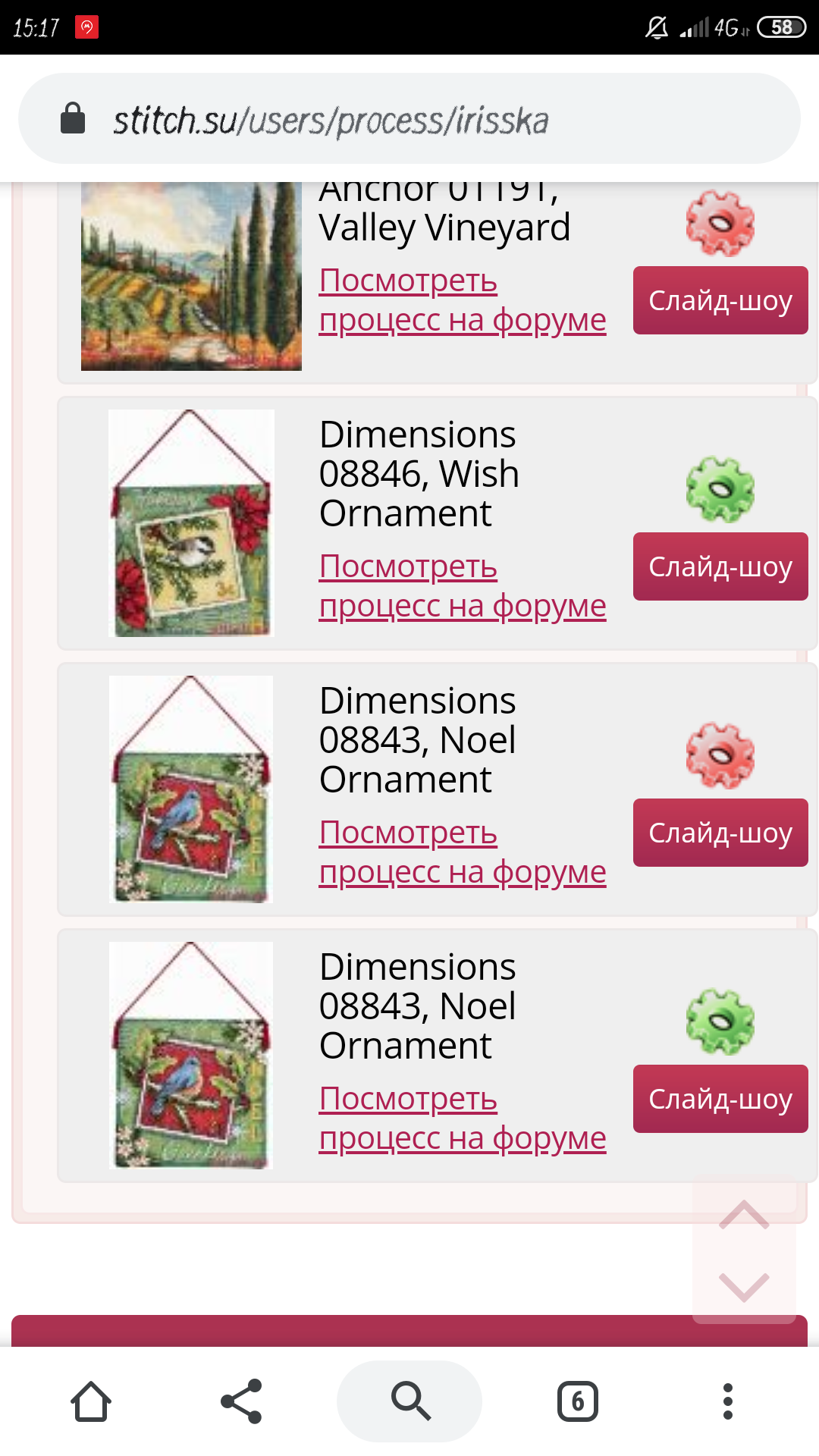Screen dimensions: 819x1456
Task: Open the Valley Vineyard picture thumbnail
Action: [x=191, y=277]
